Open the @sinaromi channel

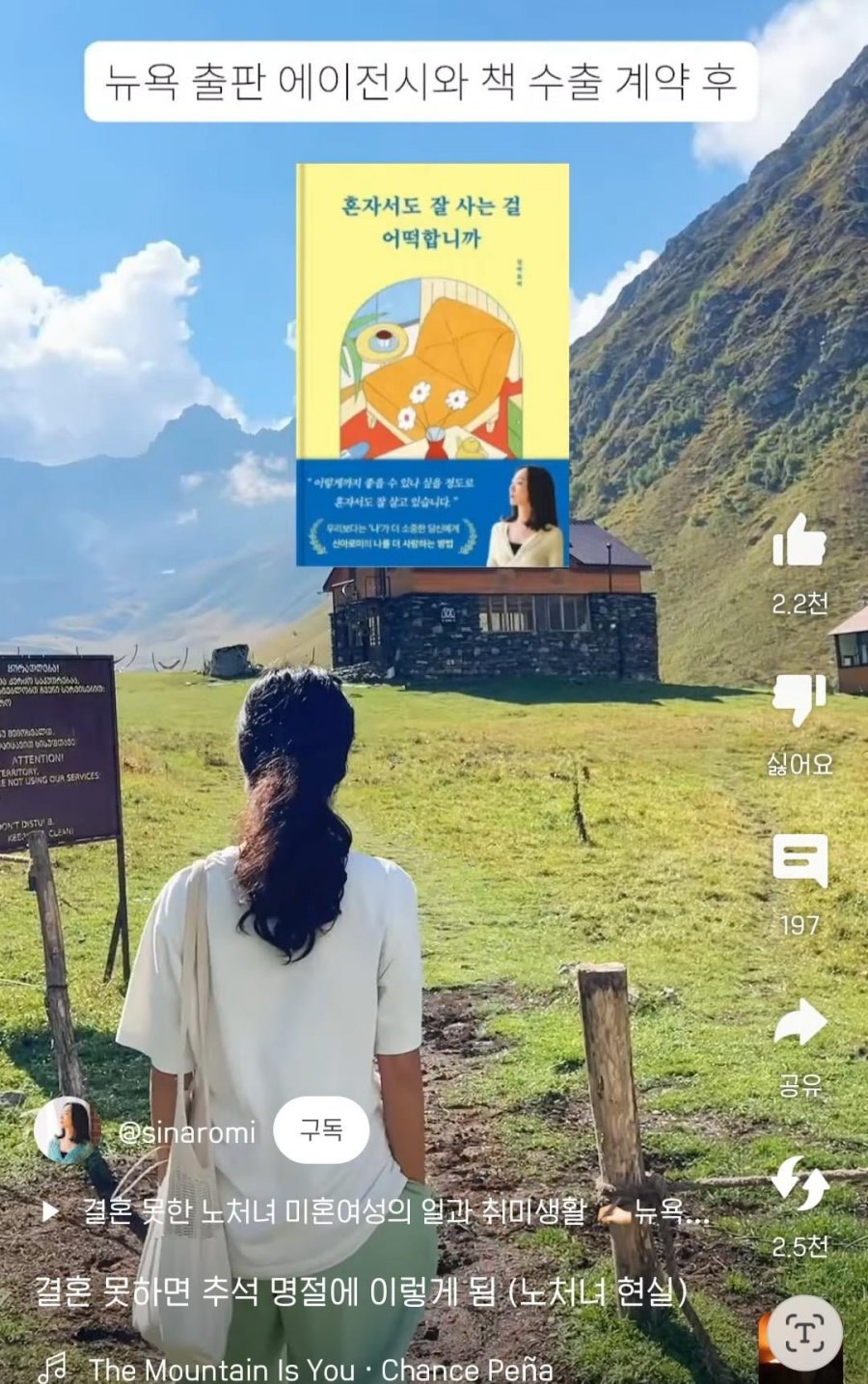pos(187,1131)
